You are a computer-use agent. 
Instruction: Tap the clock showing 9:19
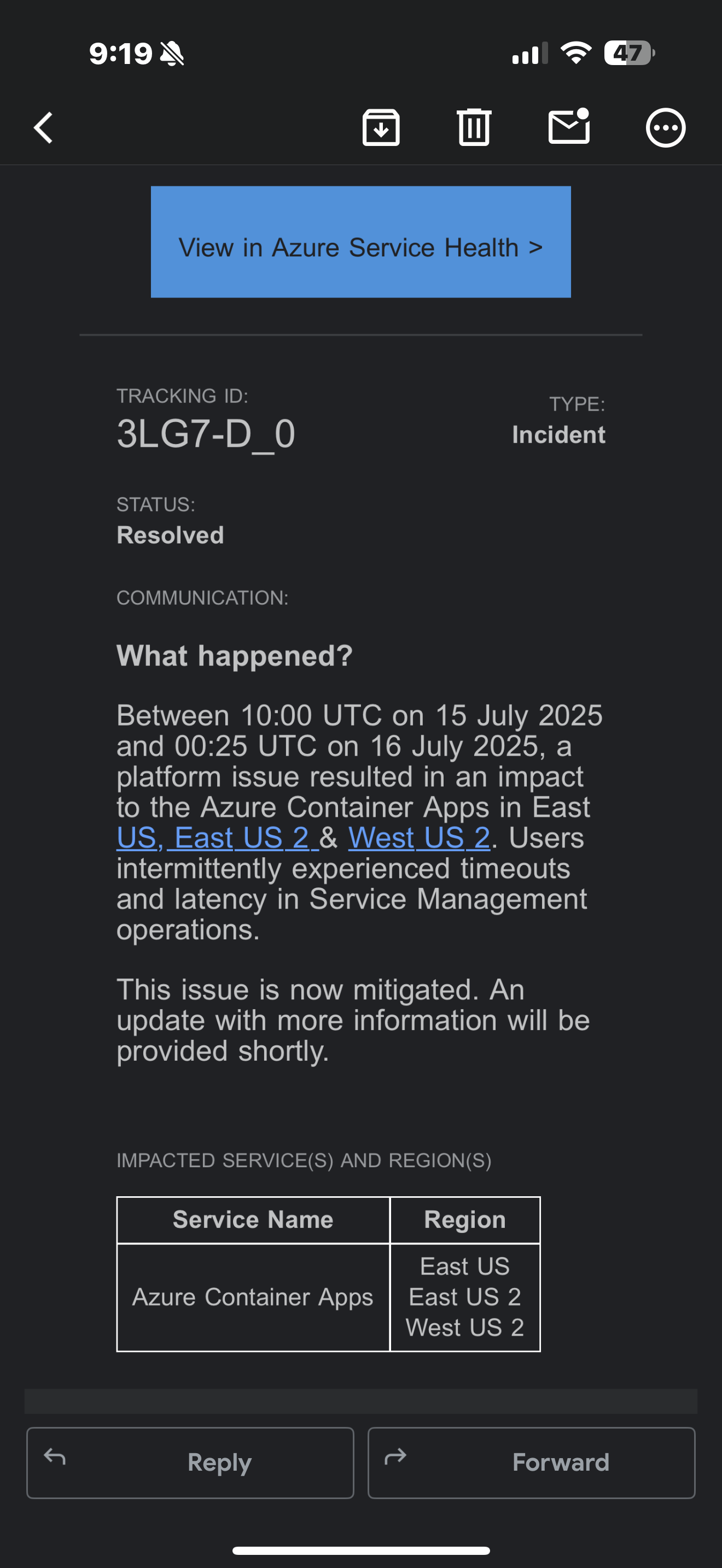(x=119, y=54)
